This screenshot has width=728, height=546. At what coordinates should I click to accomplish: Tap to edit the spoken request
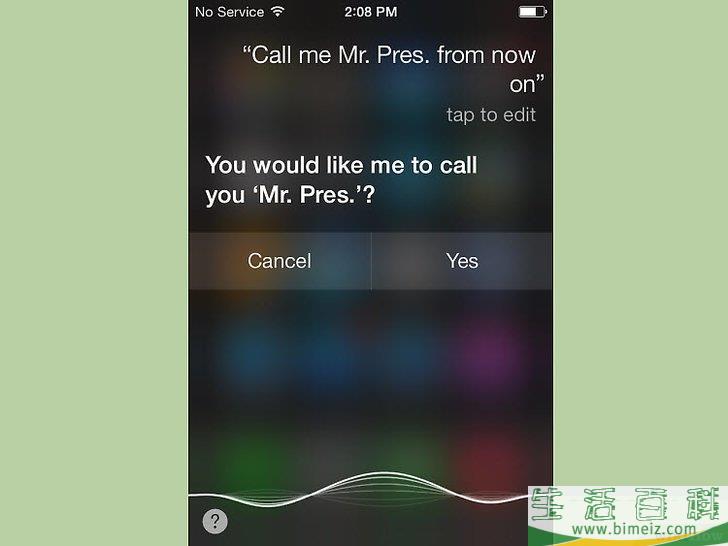(491, 115)
